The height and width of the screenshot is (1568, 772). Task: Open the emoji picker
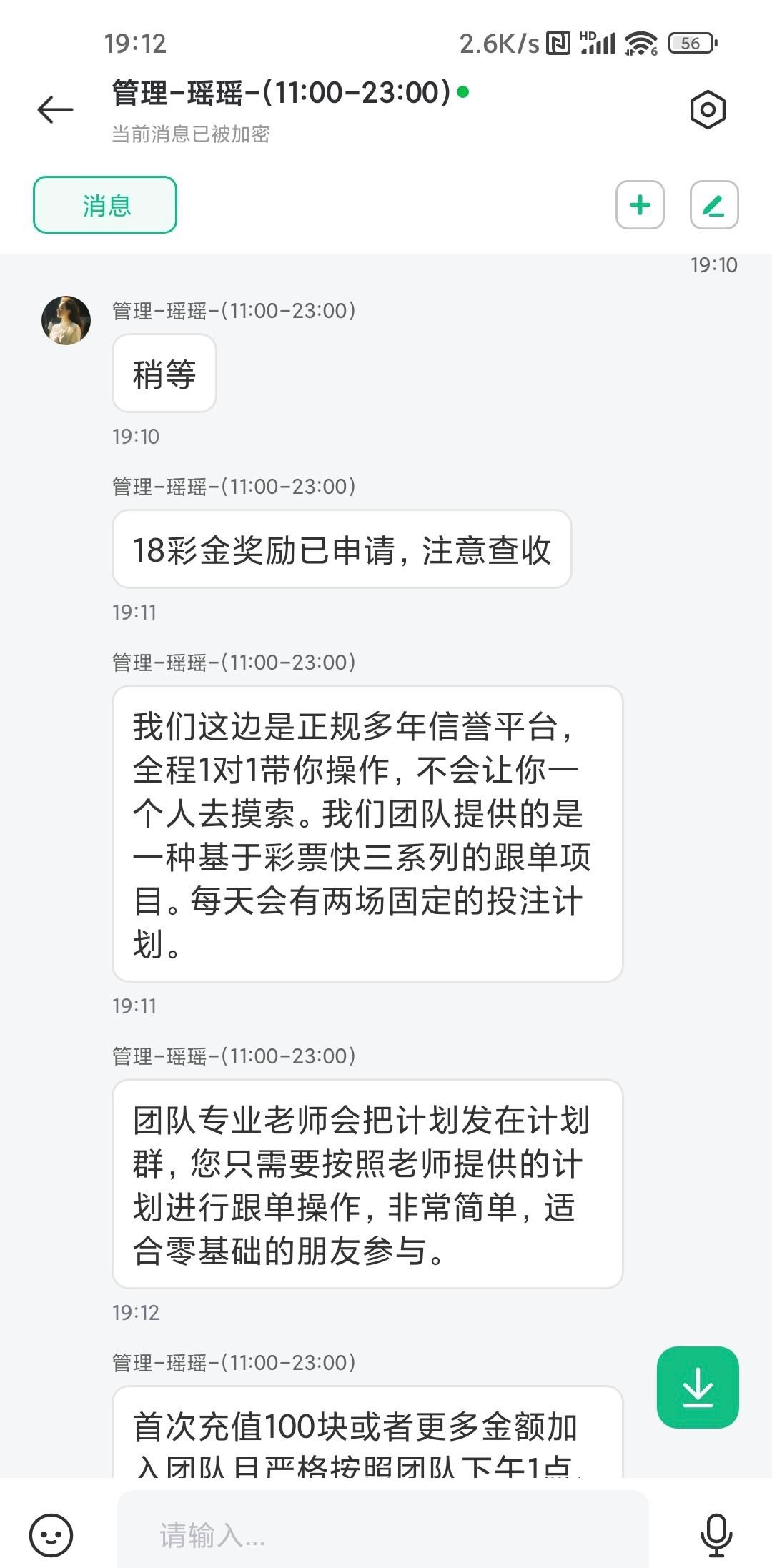[x=51, y=1534]
